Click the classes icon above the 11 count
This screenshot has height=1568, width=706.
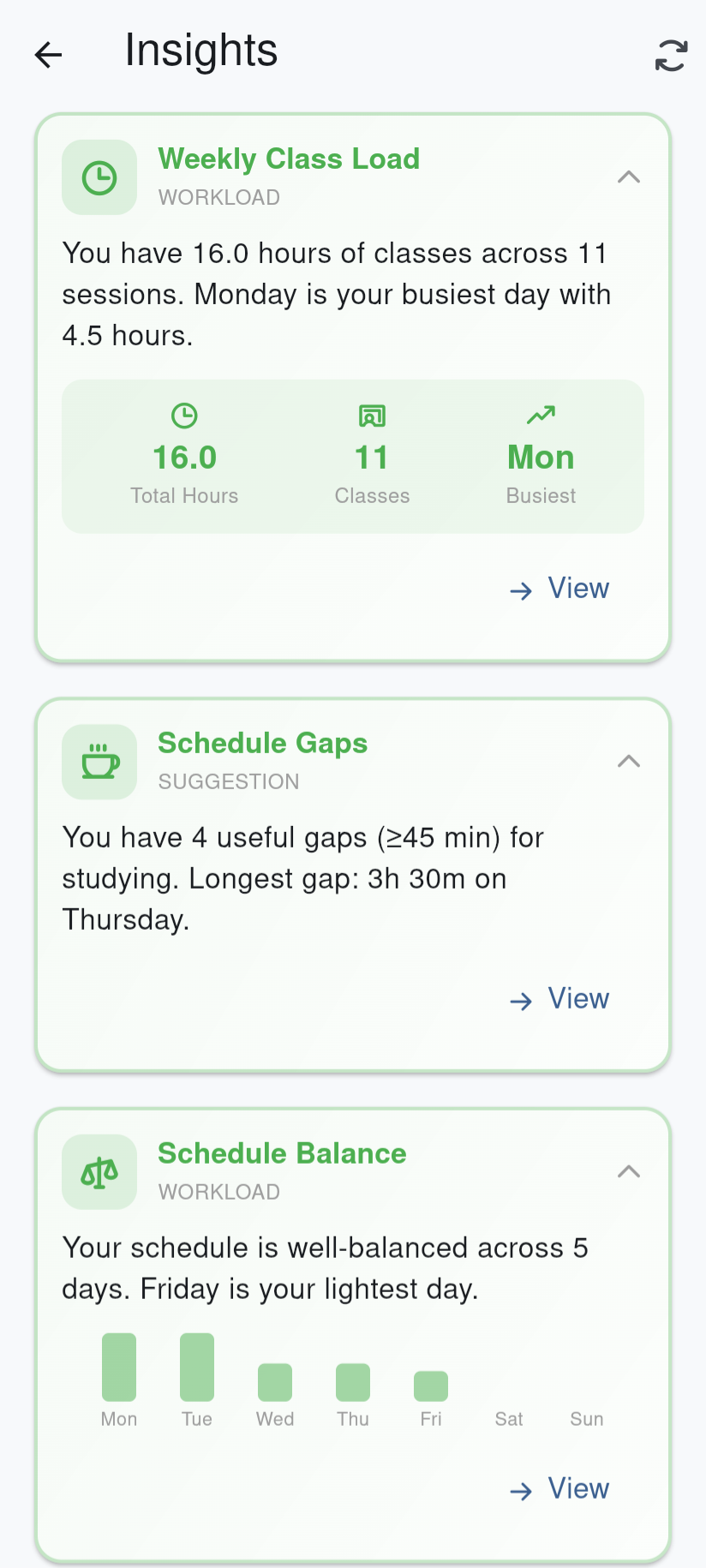(x=372, y=416)
